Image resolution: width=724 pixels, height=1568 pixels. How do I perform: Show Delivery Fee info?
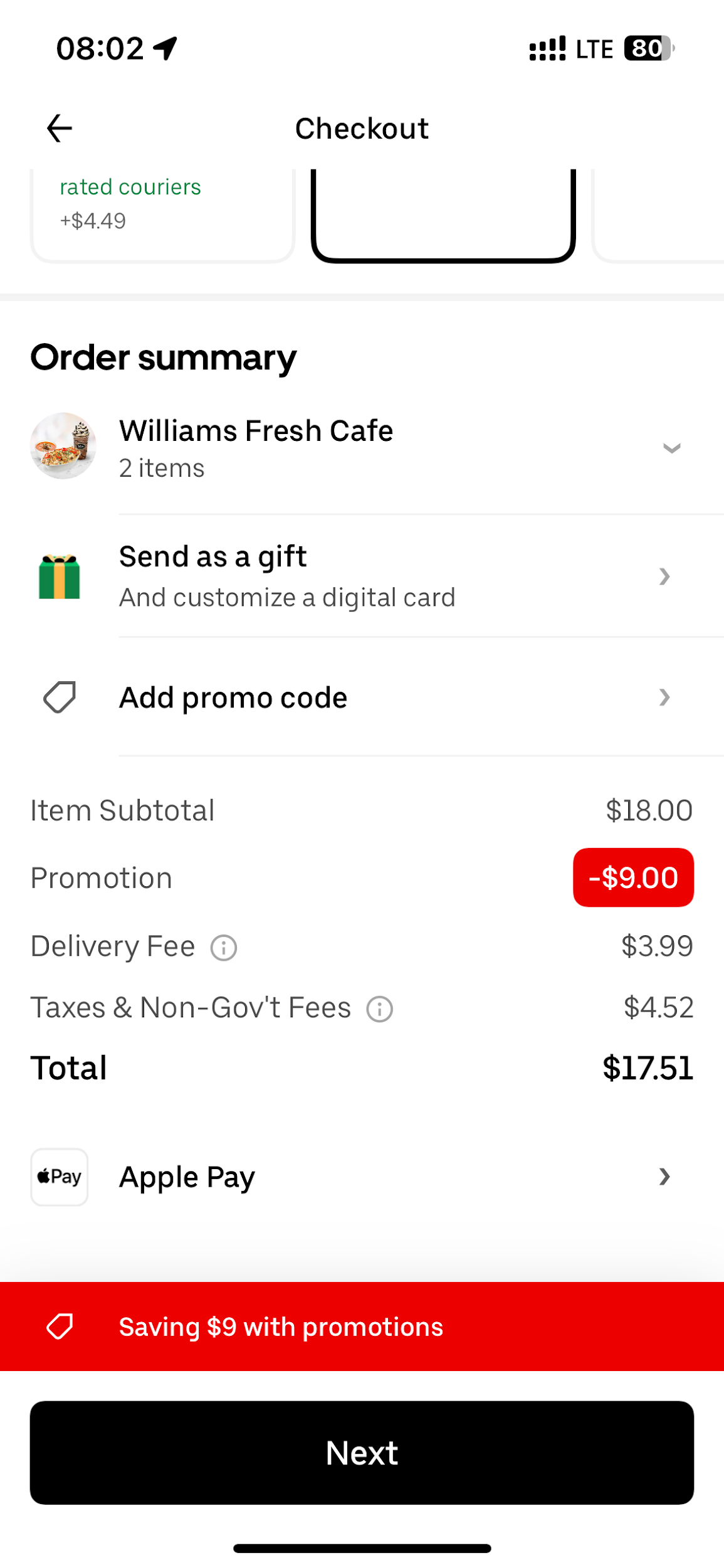tap(224, 948)
